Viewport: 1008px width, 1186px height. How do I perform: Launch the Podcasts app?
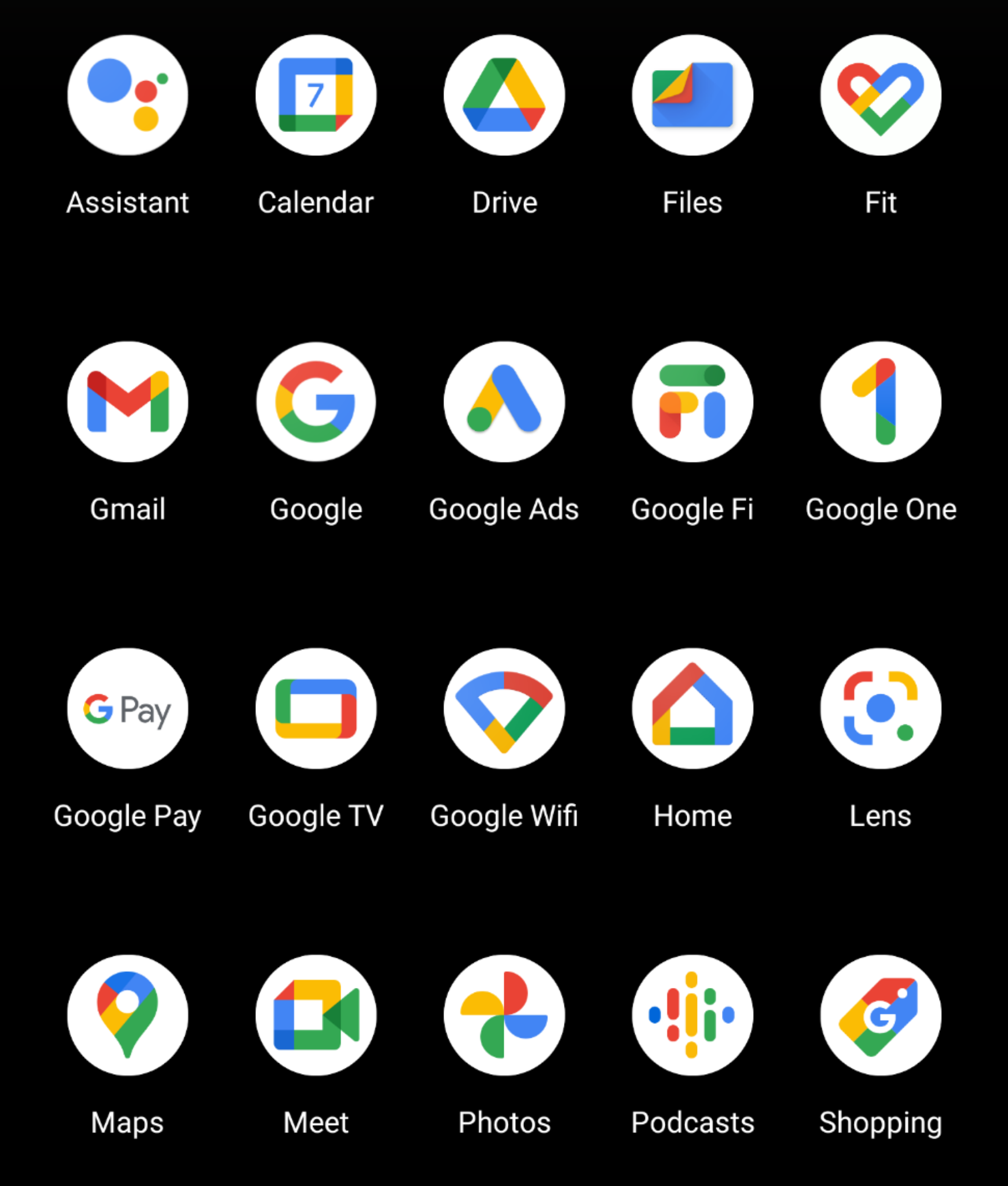point(692,1015)
